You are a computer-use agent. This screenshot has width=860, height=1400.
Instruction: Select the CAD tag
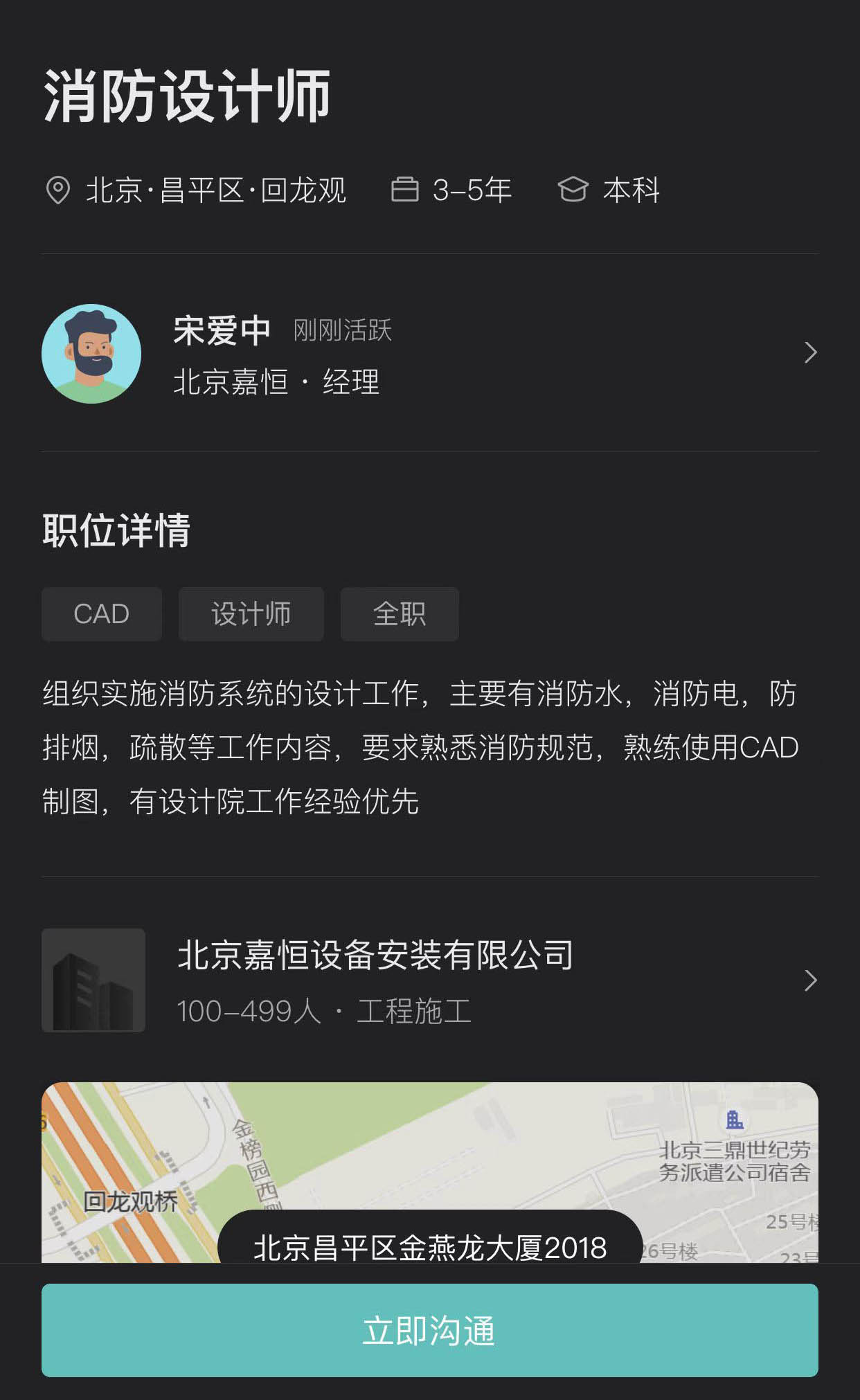(102, 614)
